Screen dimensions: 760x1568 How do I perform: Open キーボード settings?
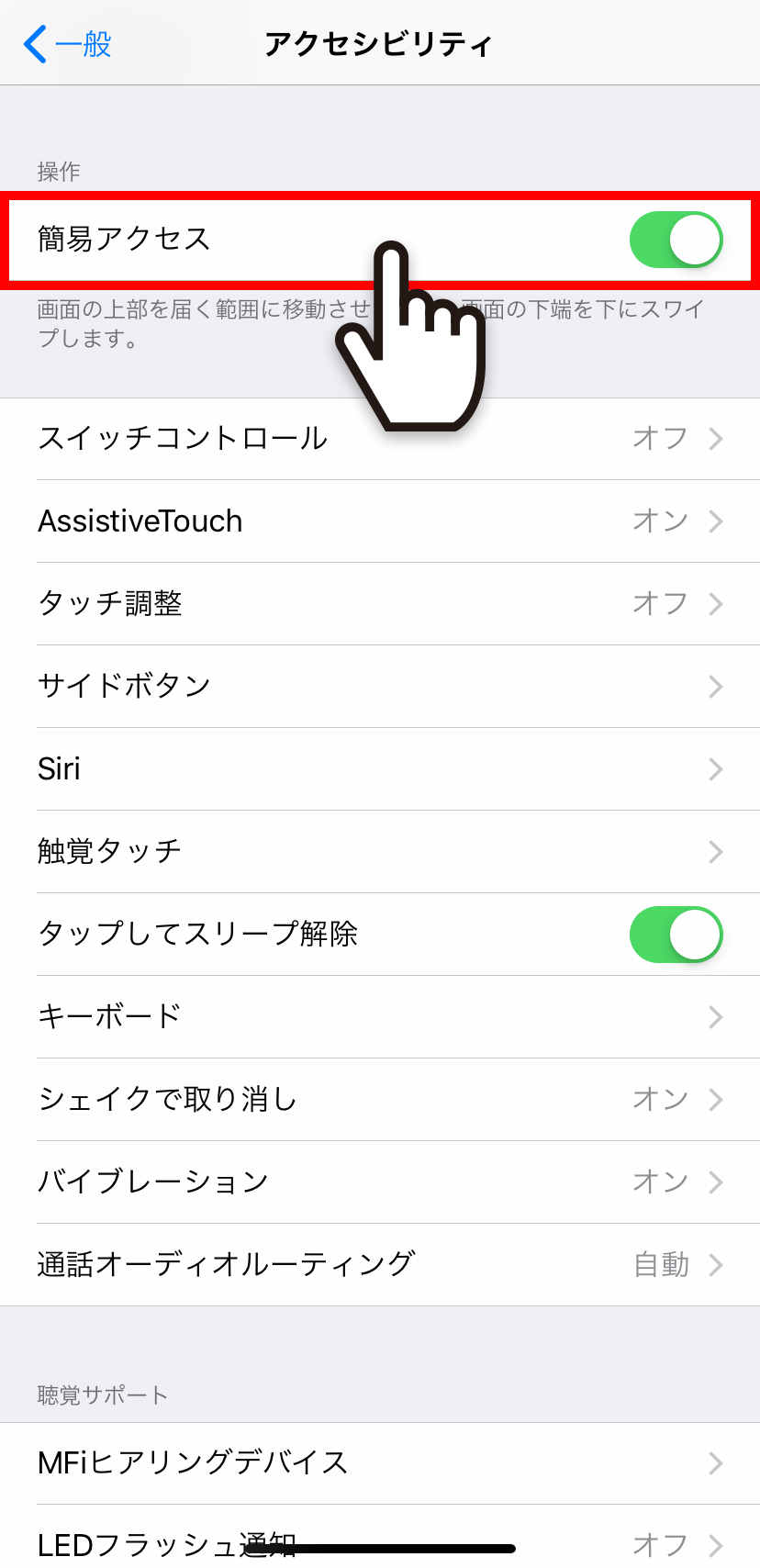380,1017
